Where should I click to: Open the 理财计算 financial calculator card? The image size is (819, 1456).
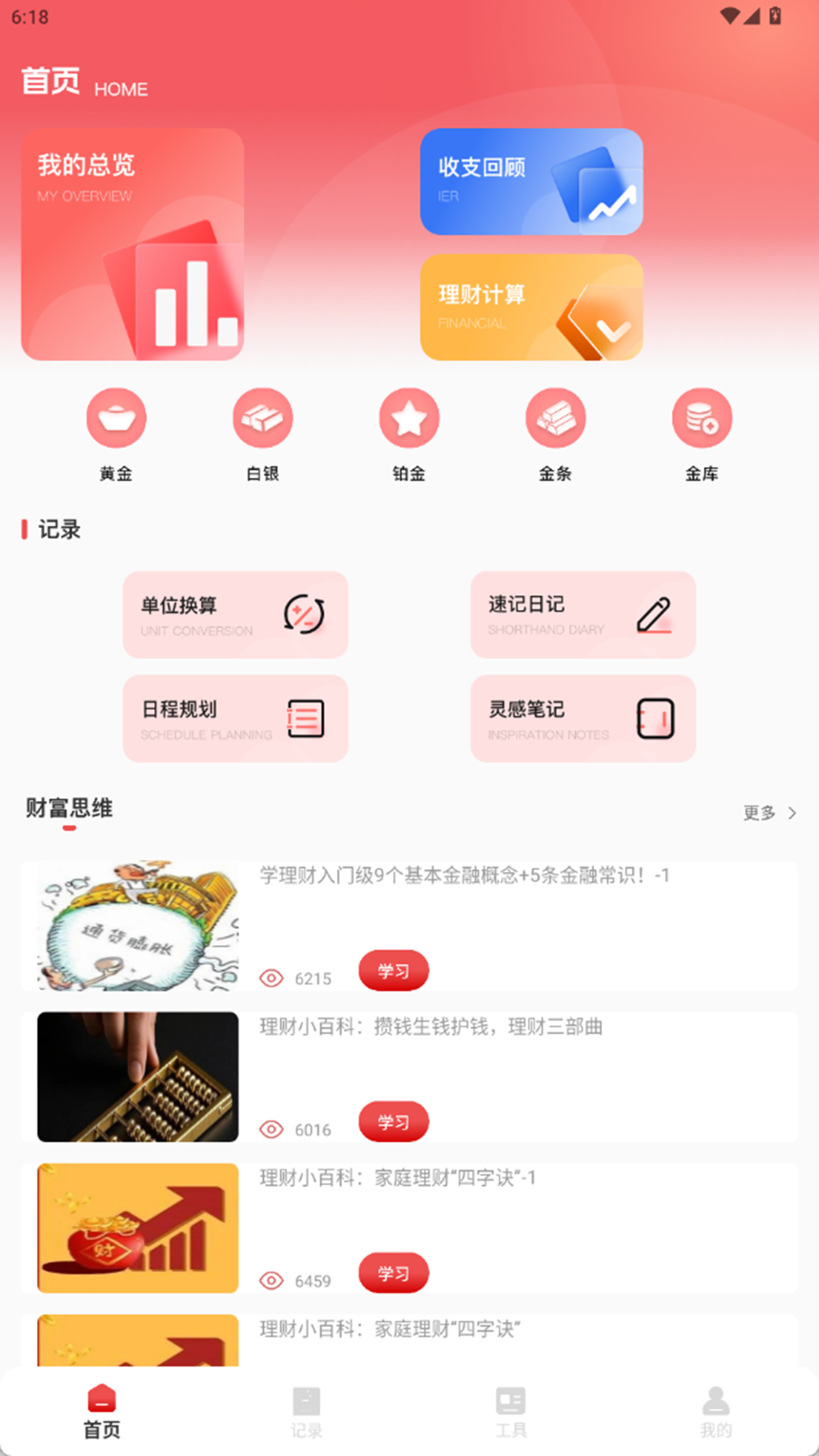(x=531, y=306)
